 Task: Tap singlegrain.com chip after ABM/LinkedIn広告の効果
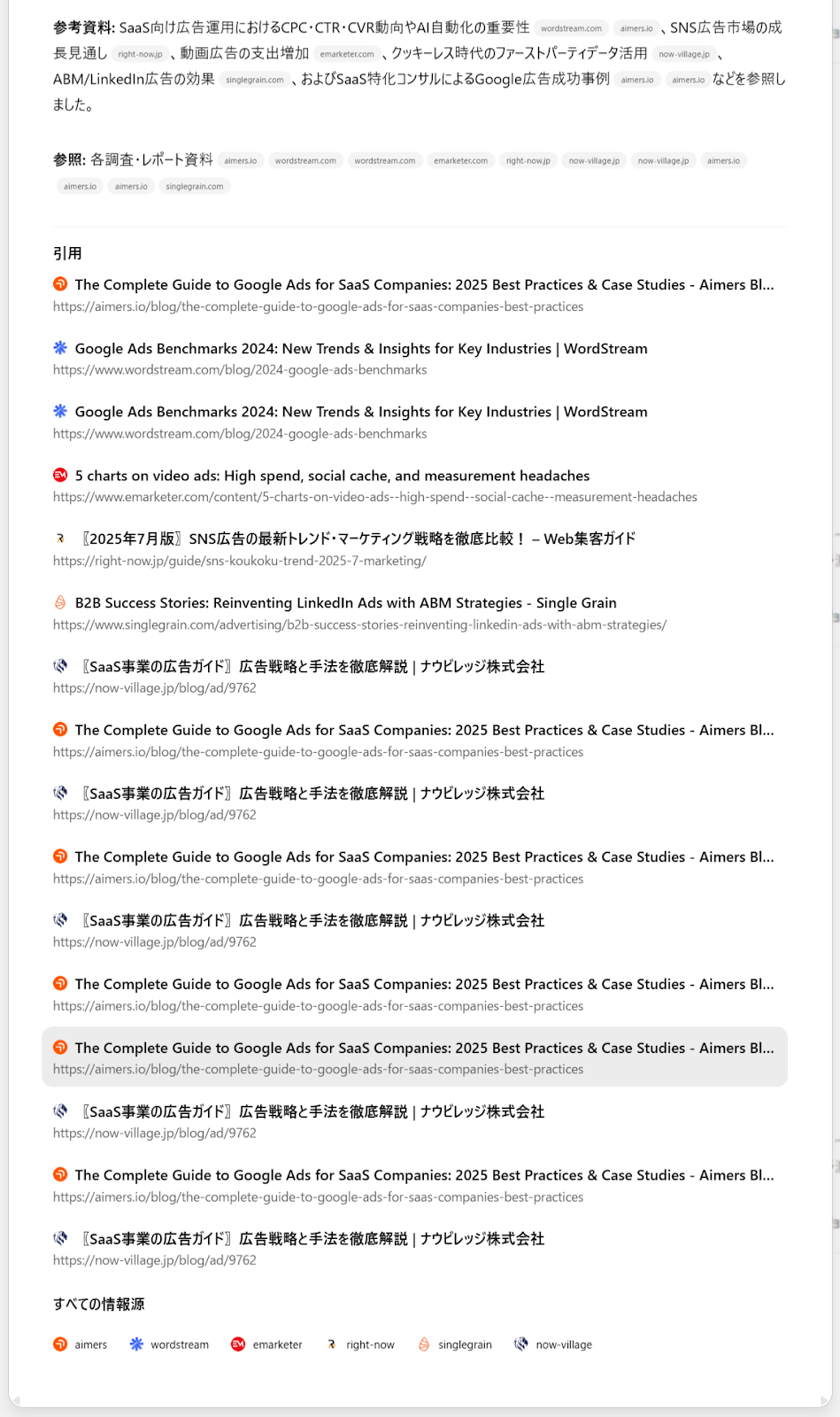click(255, 80)
